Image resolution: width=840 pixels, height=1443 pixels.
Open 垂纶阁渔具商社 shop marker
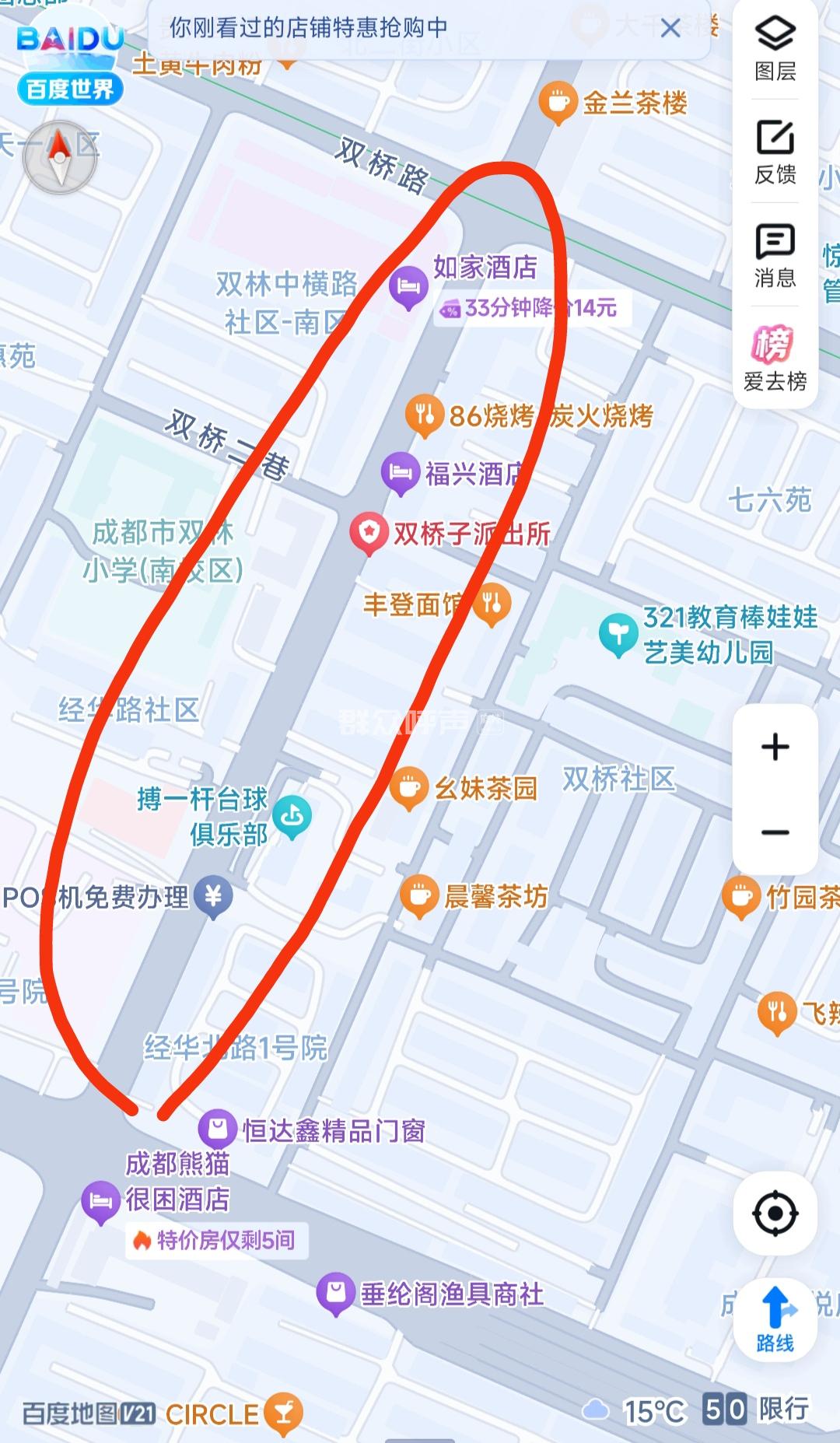pos(336,1293)
